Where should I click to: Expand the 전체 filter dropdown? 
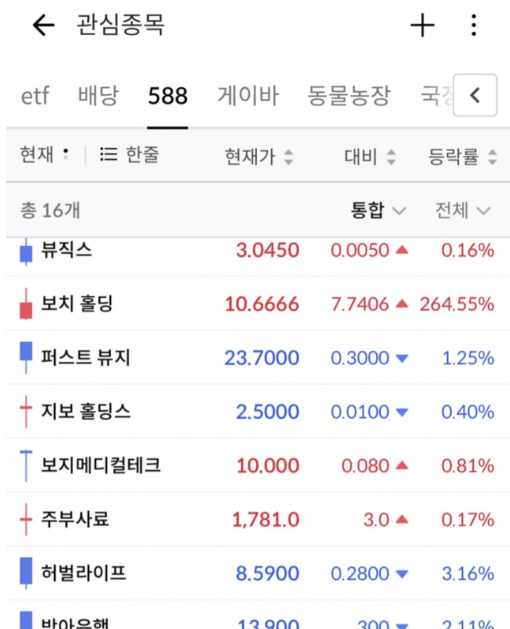(463, 210)
